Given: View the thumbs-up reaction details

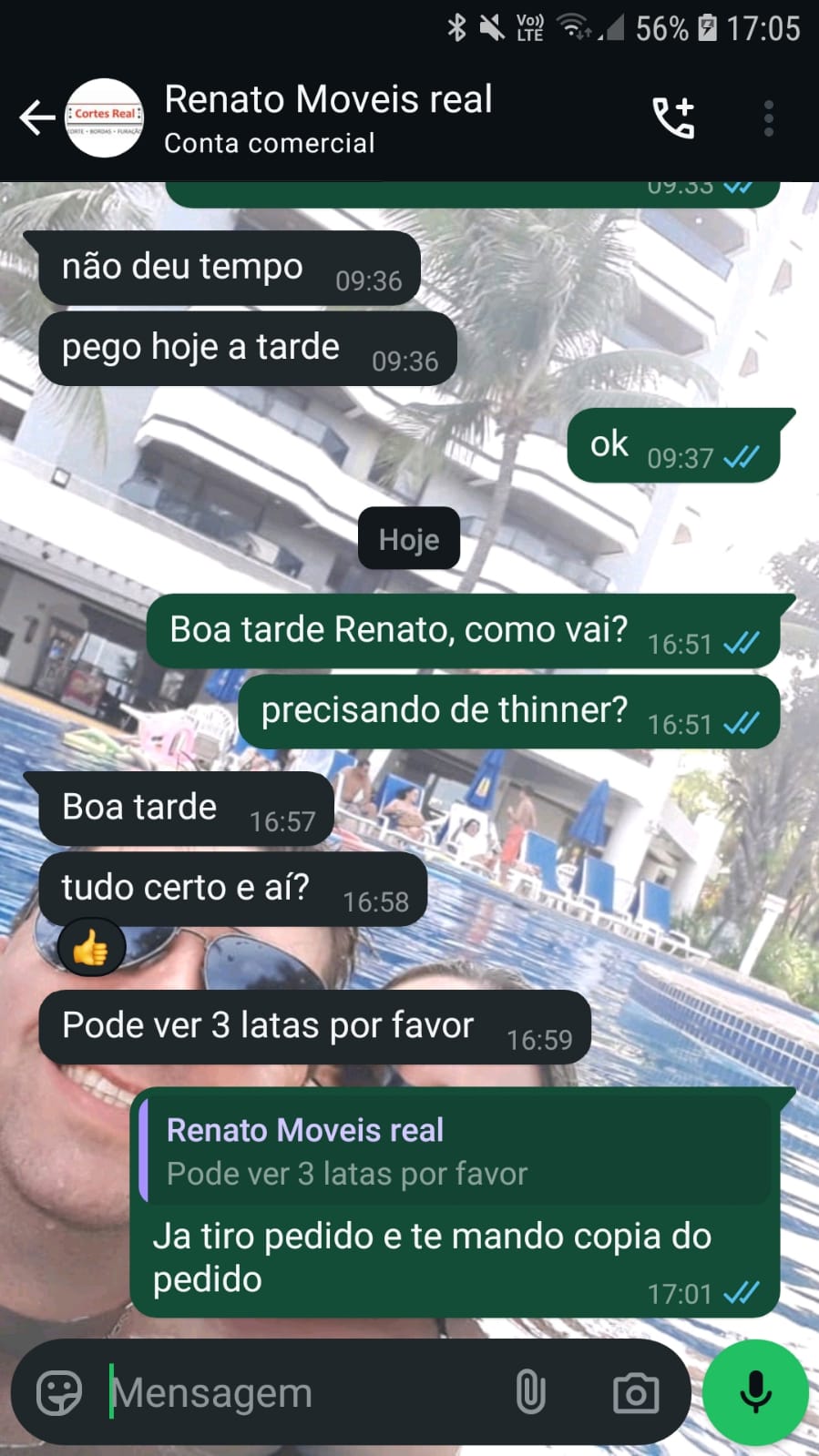Looking at the screenshot, I should tap(91, 949).
